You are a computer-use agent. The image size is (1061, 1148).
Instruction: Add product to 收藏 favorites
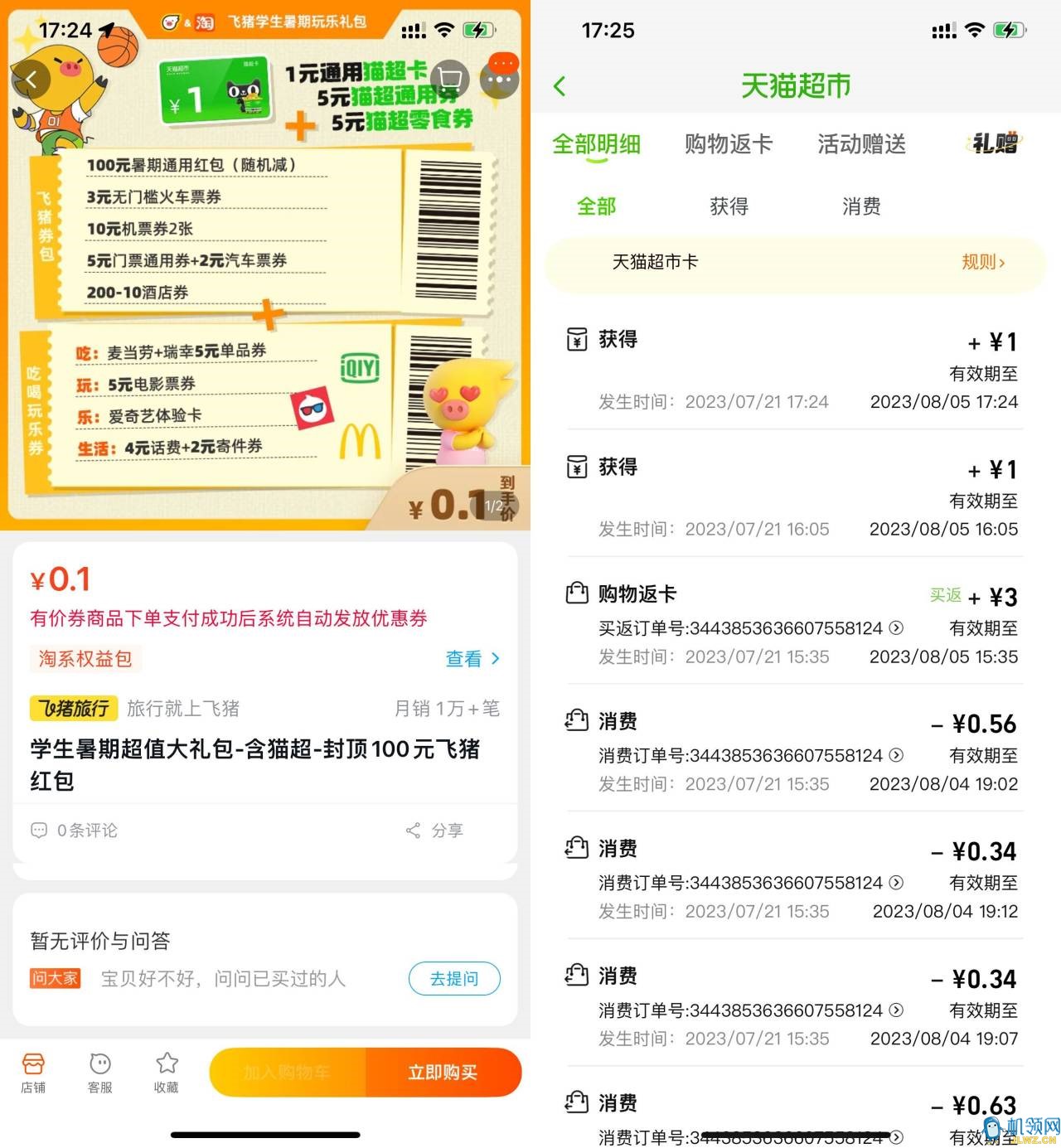167,1073
